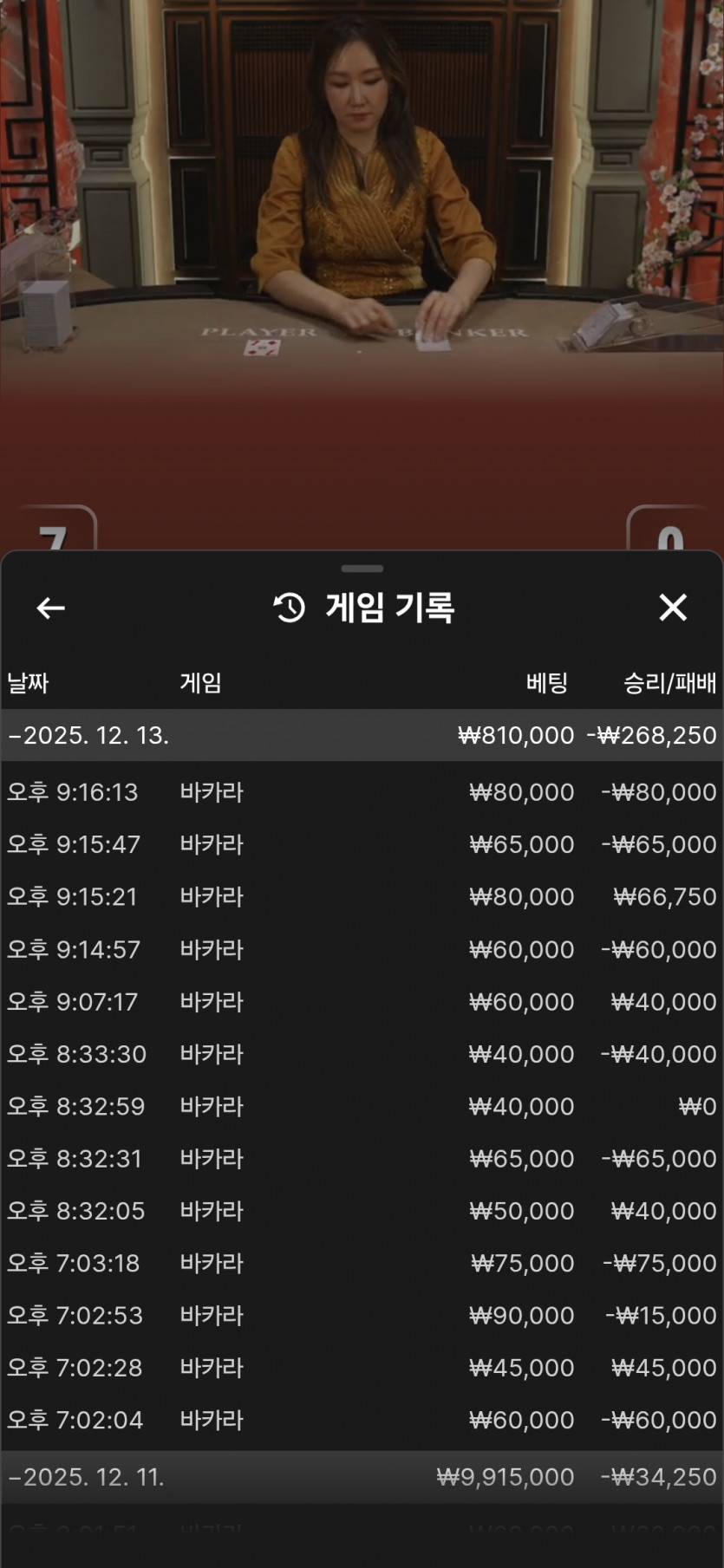Tap the sheet drag handle above 게임 기록
Screen dimensions: 724x1568
click(x=362, y=569)
